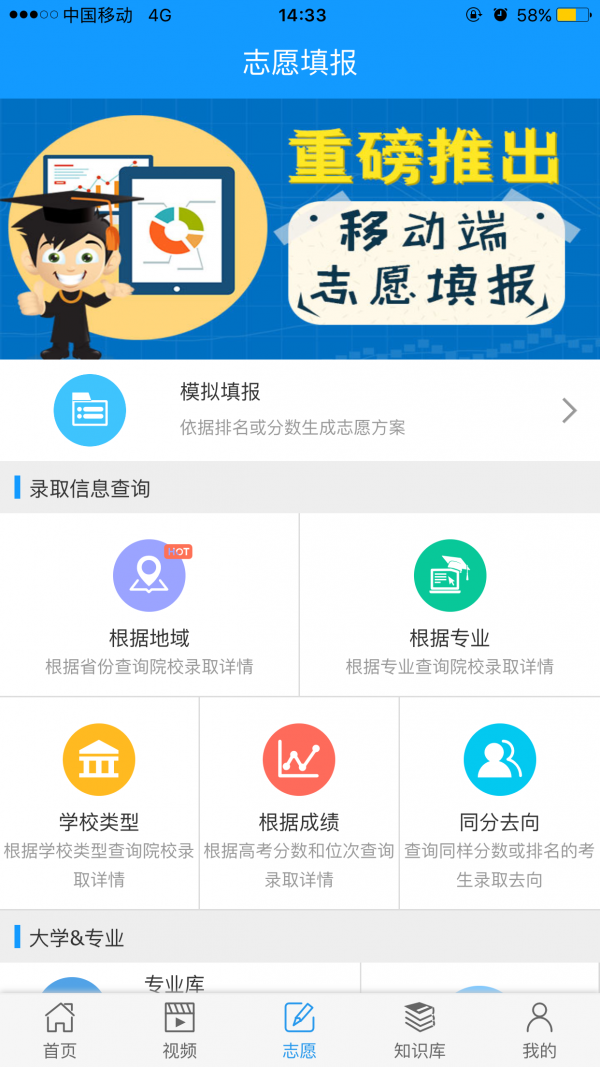Open the 移动端志愿填报 promo banner
Screen dimensions: 600x1067
pos(300,228)
